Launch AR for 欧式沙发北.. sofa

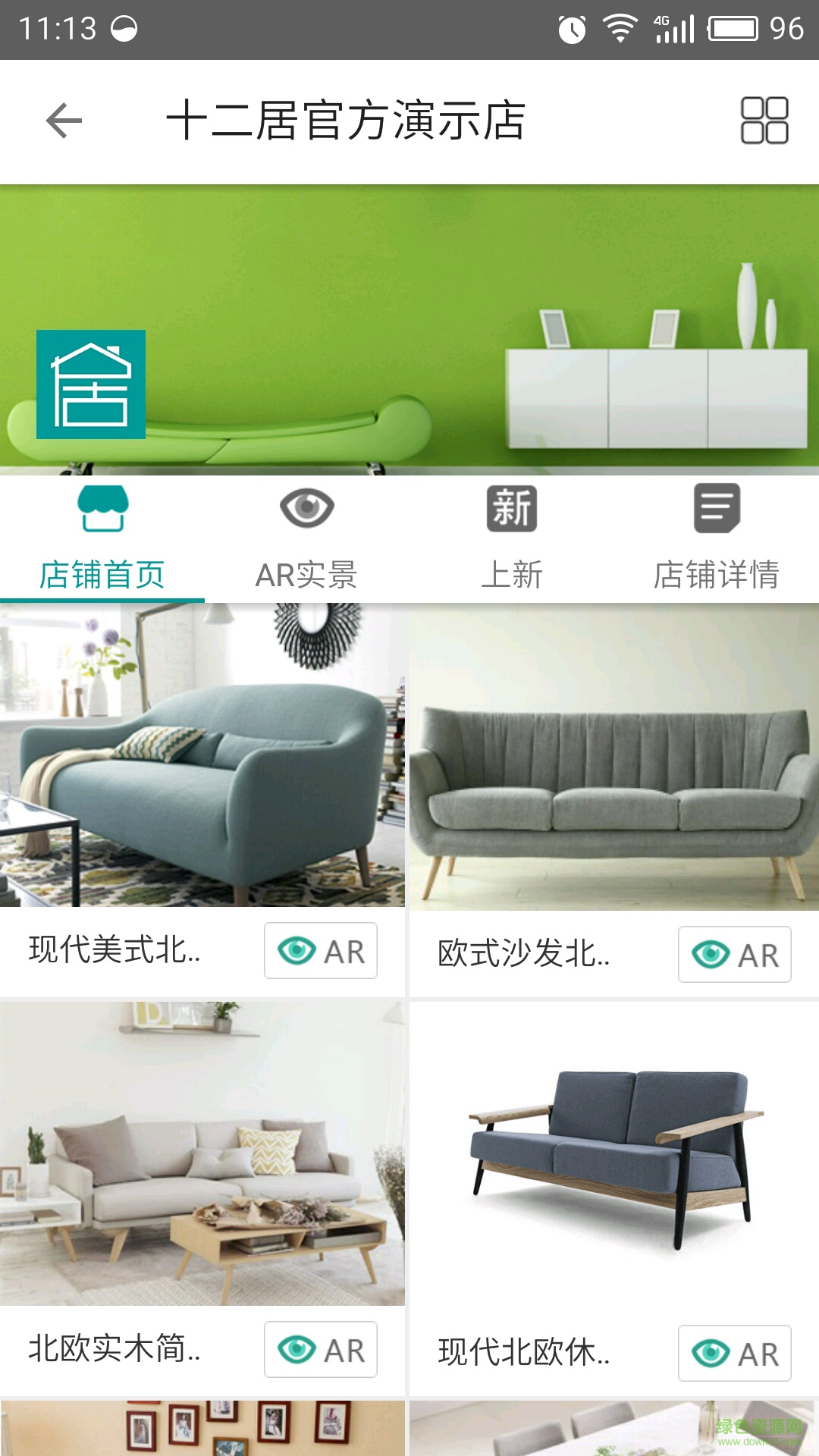(x=734, y=955)
